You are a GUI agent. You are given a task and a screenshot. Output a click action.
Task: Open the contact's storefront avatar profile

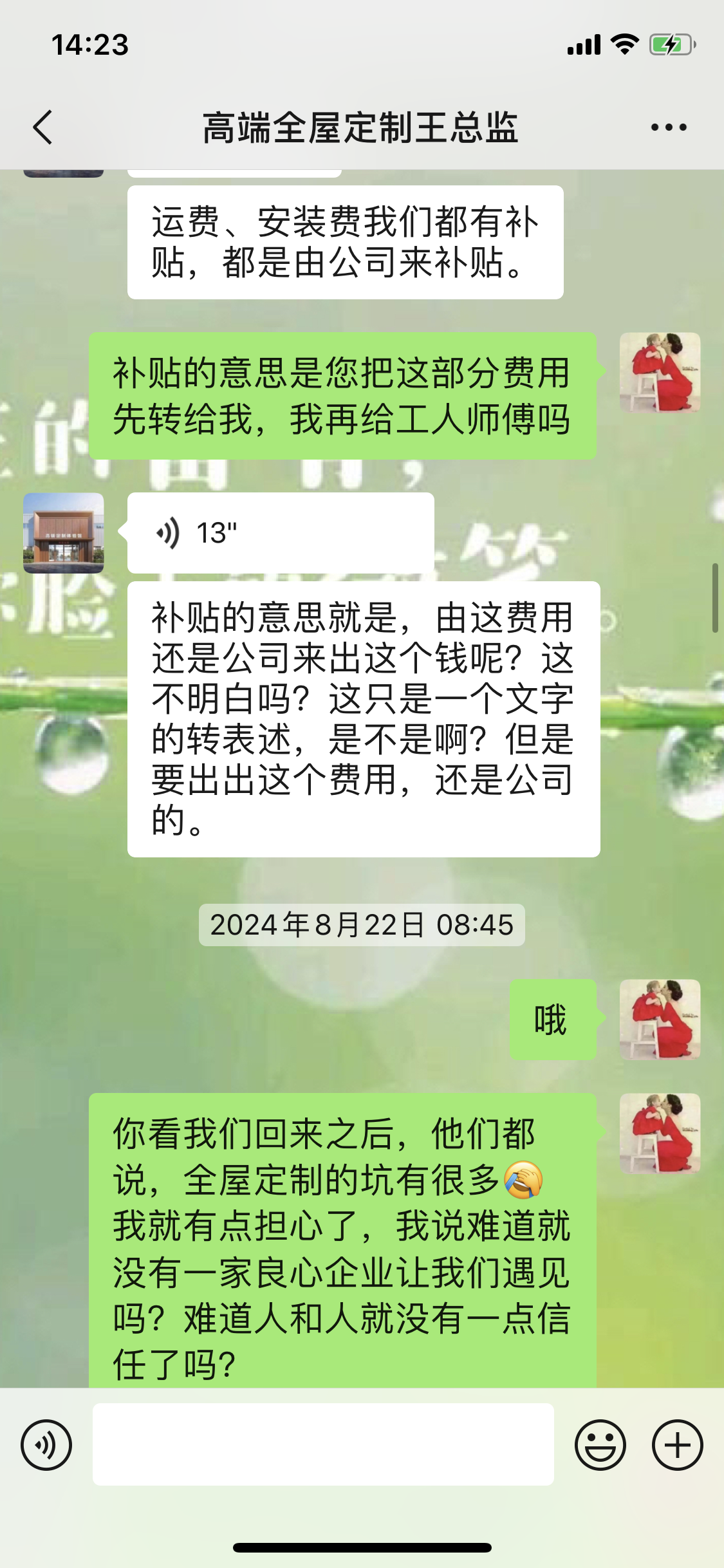64,533
